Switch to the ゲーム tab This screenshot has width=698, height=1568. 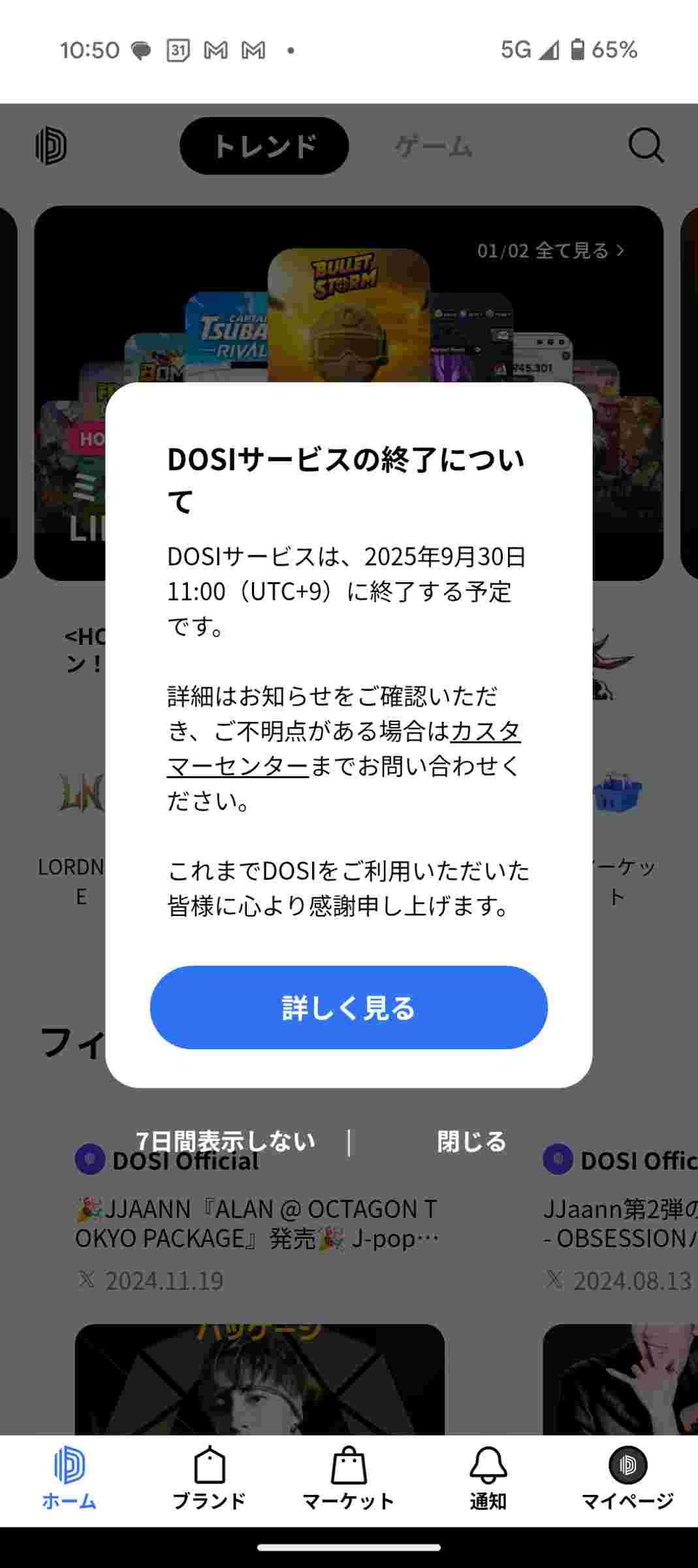click(434, 146)
